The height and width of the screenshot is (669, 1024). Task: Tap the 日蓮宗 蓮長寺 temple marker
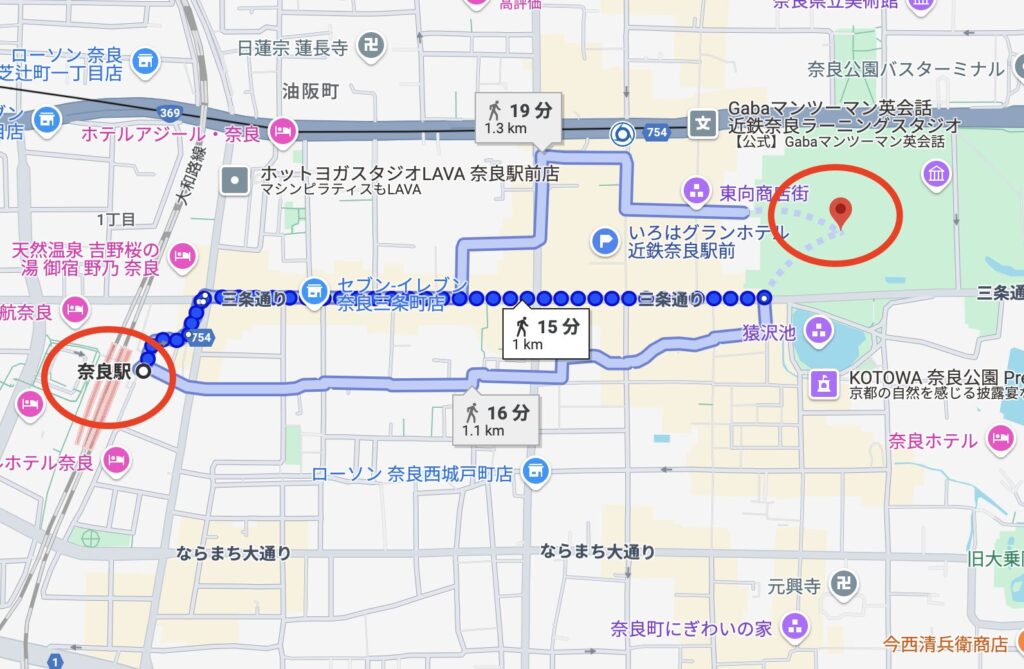pos(371,46)
